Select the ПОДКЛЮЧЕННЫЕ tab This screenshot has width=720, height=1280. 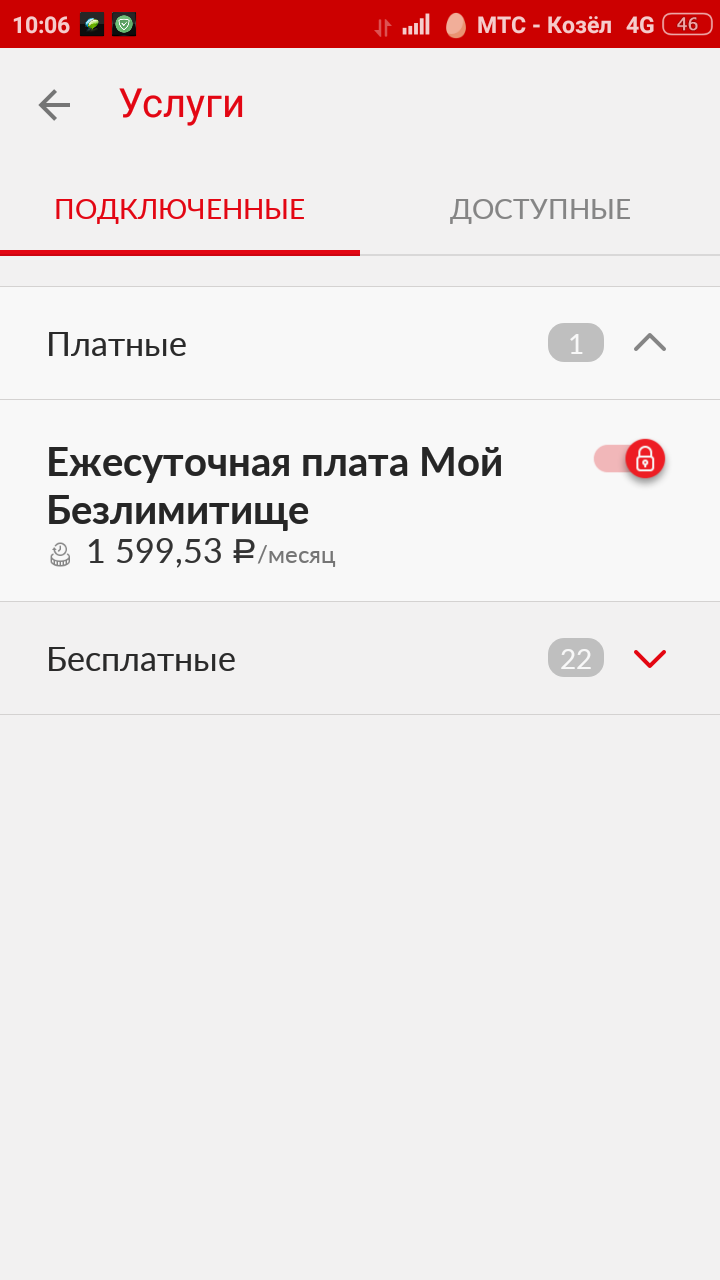(x=178, y=208)
